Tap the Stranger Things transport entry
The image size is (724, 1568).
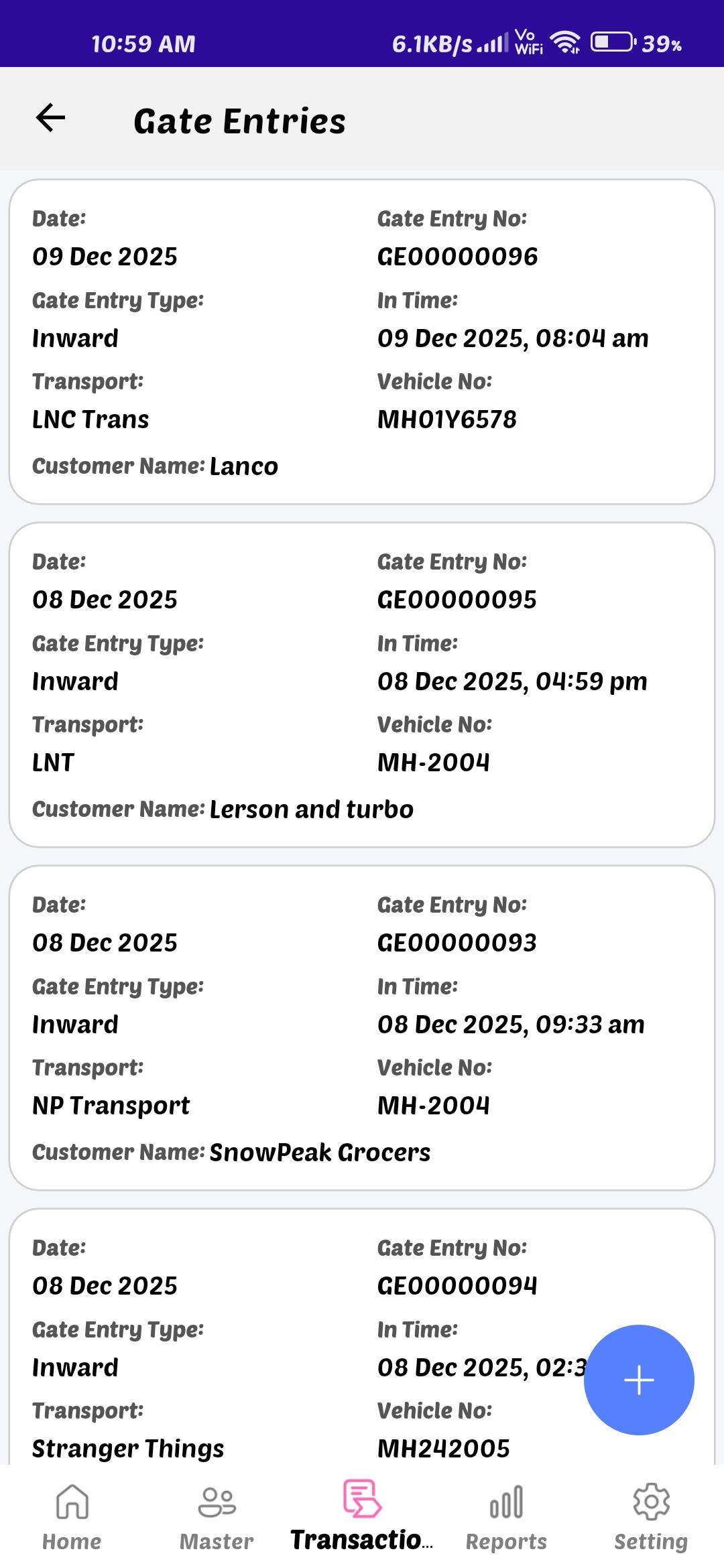coord(129,1447)
